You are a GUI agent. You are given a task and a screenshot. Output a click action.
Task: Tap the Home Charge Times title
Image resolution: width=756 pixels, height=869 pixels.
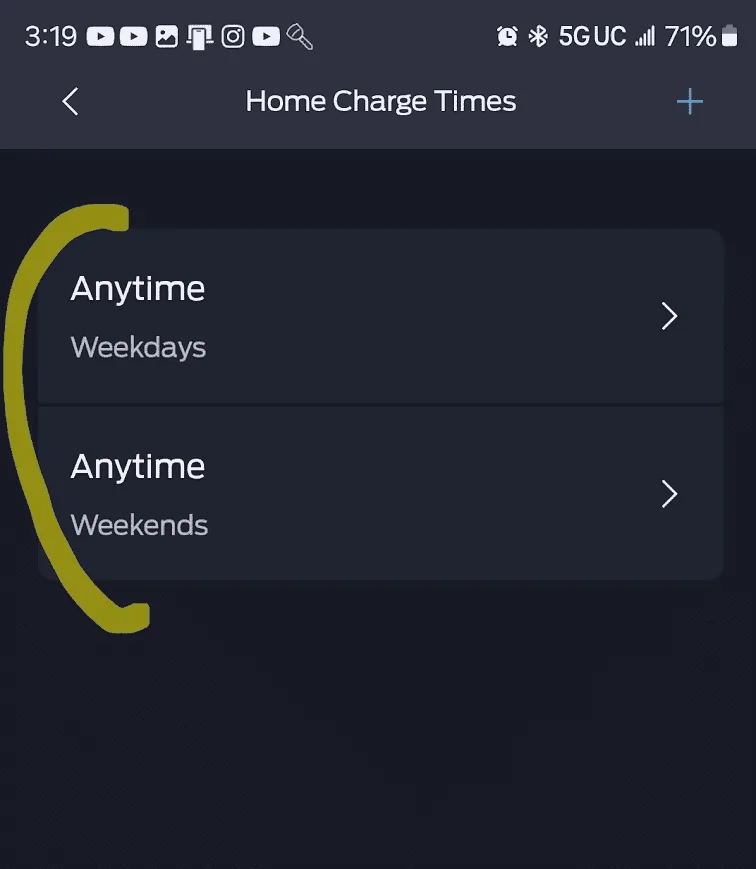(380, 101)
